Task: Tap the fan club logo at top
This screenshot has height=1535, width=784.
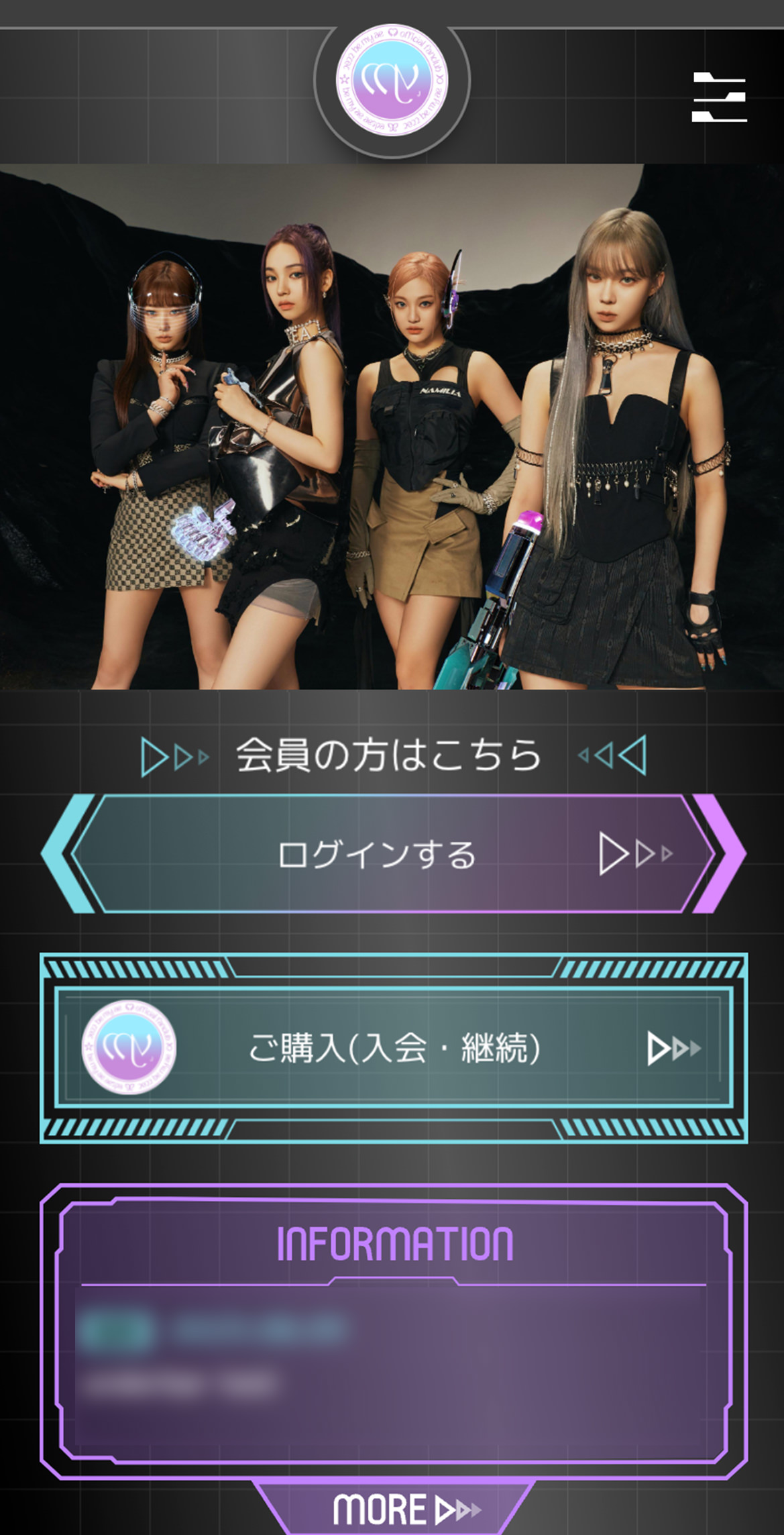Action: click(x=392, y=81)
